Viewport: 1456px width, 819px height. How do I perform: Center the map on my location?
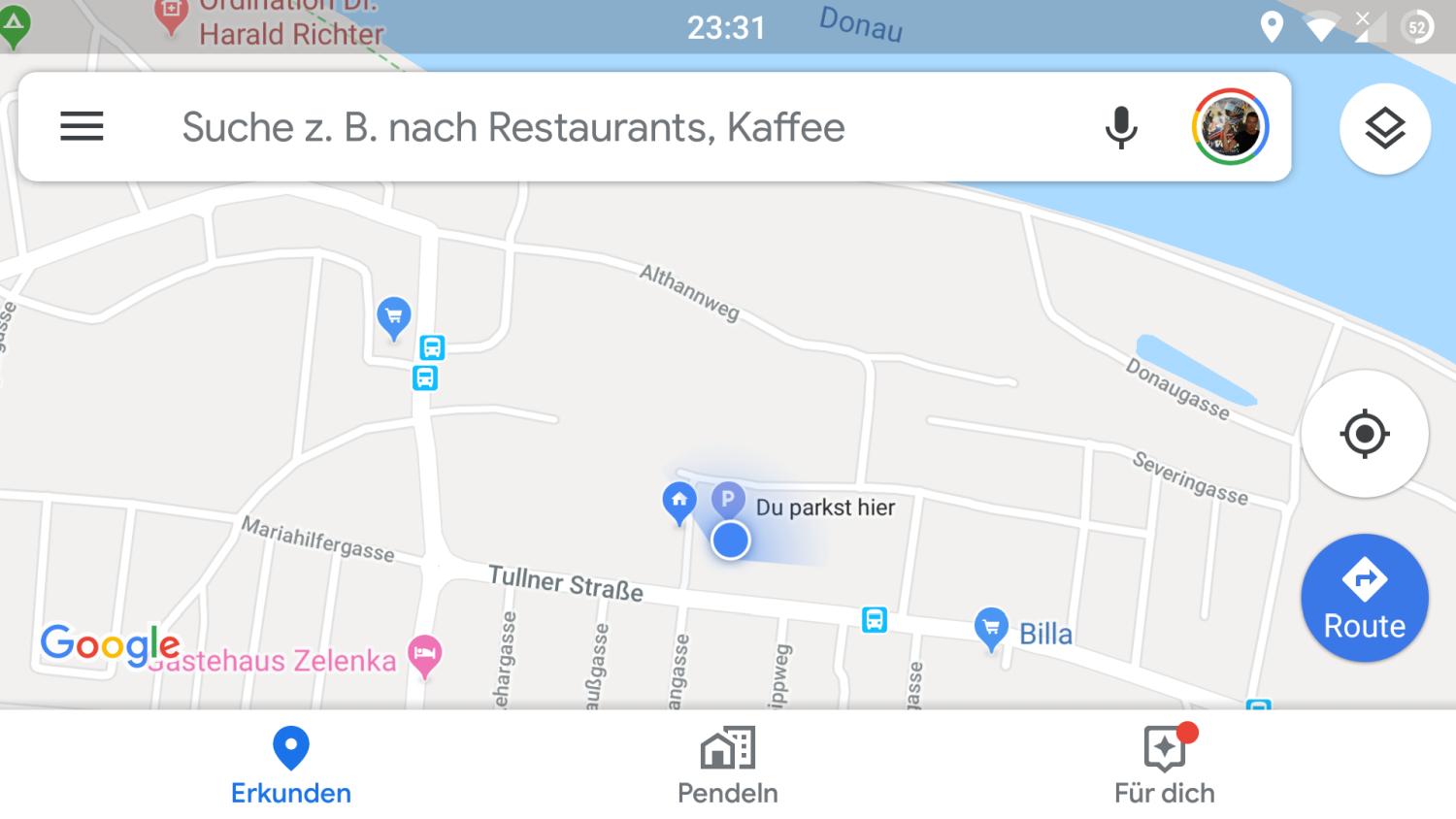click(1364, 434)
